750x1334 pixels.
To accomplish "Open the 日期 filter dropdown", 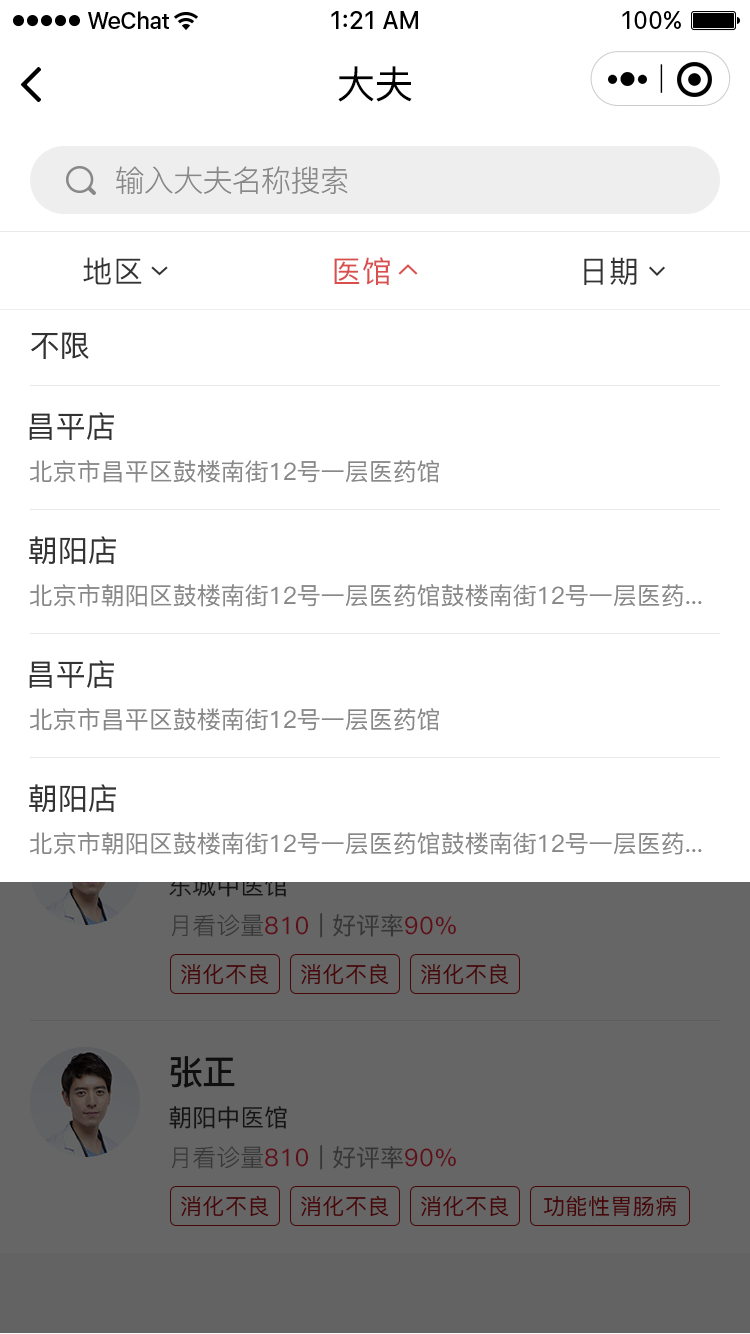I will click(x=623, y=271).
